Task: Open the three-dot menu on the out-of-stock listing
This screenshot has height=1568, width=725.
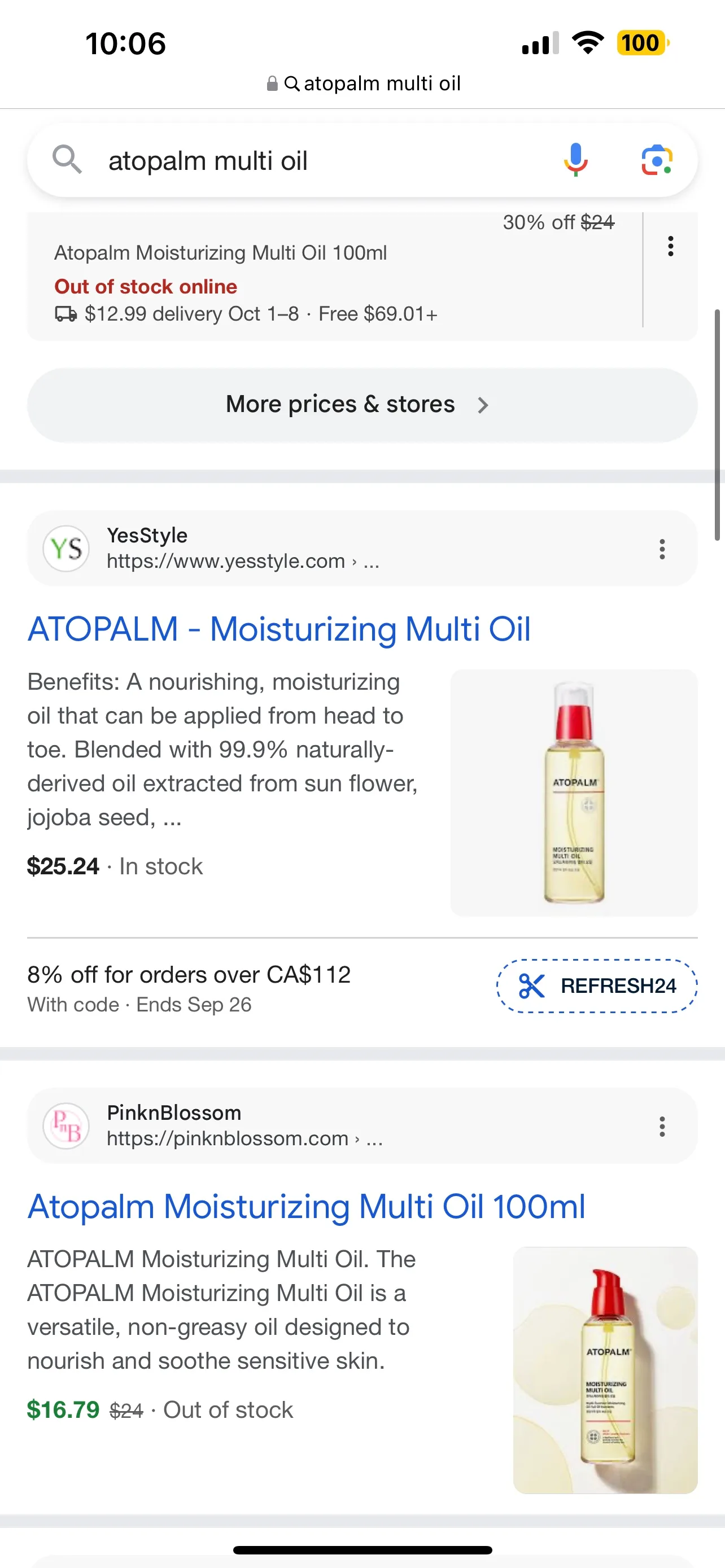Action: (x=670, y=247)
